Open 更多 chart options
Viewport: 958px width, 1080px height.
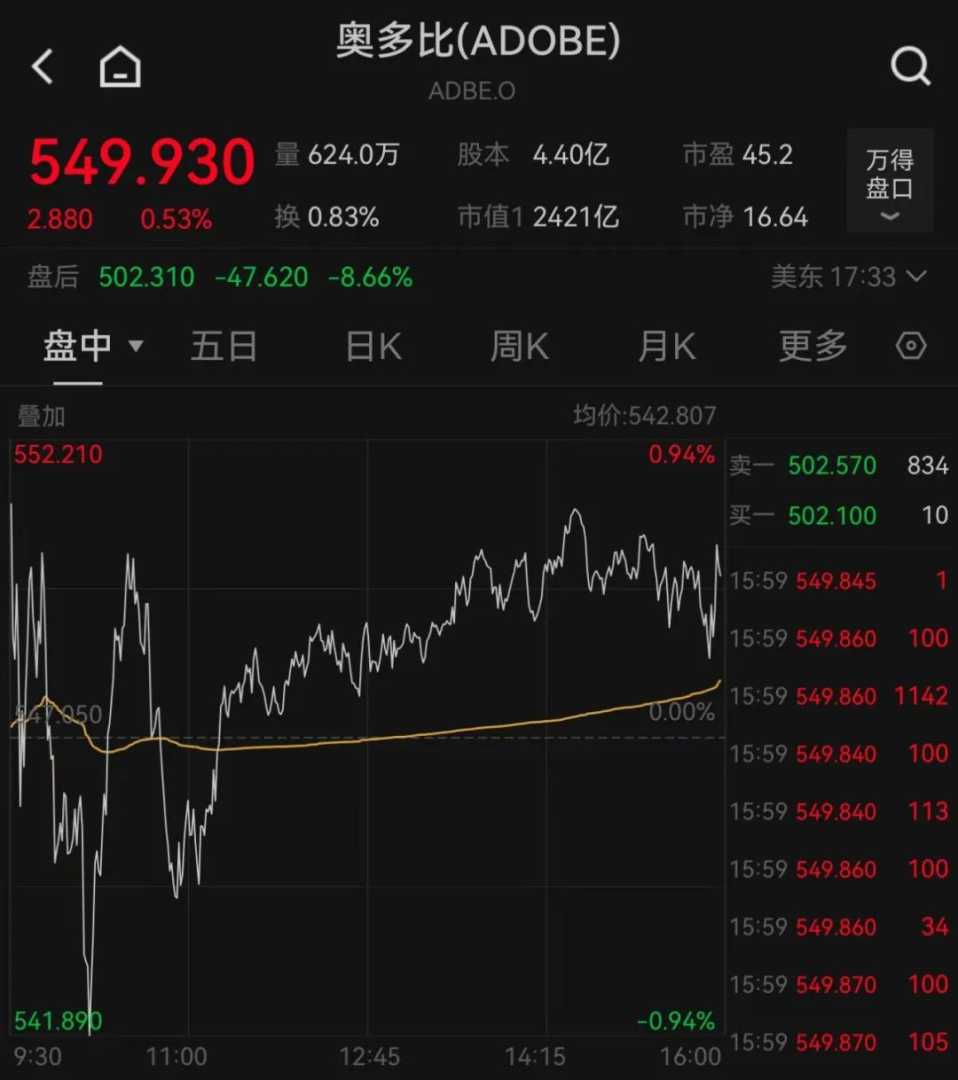click(812, 346)
